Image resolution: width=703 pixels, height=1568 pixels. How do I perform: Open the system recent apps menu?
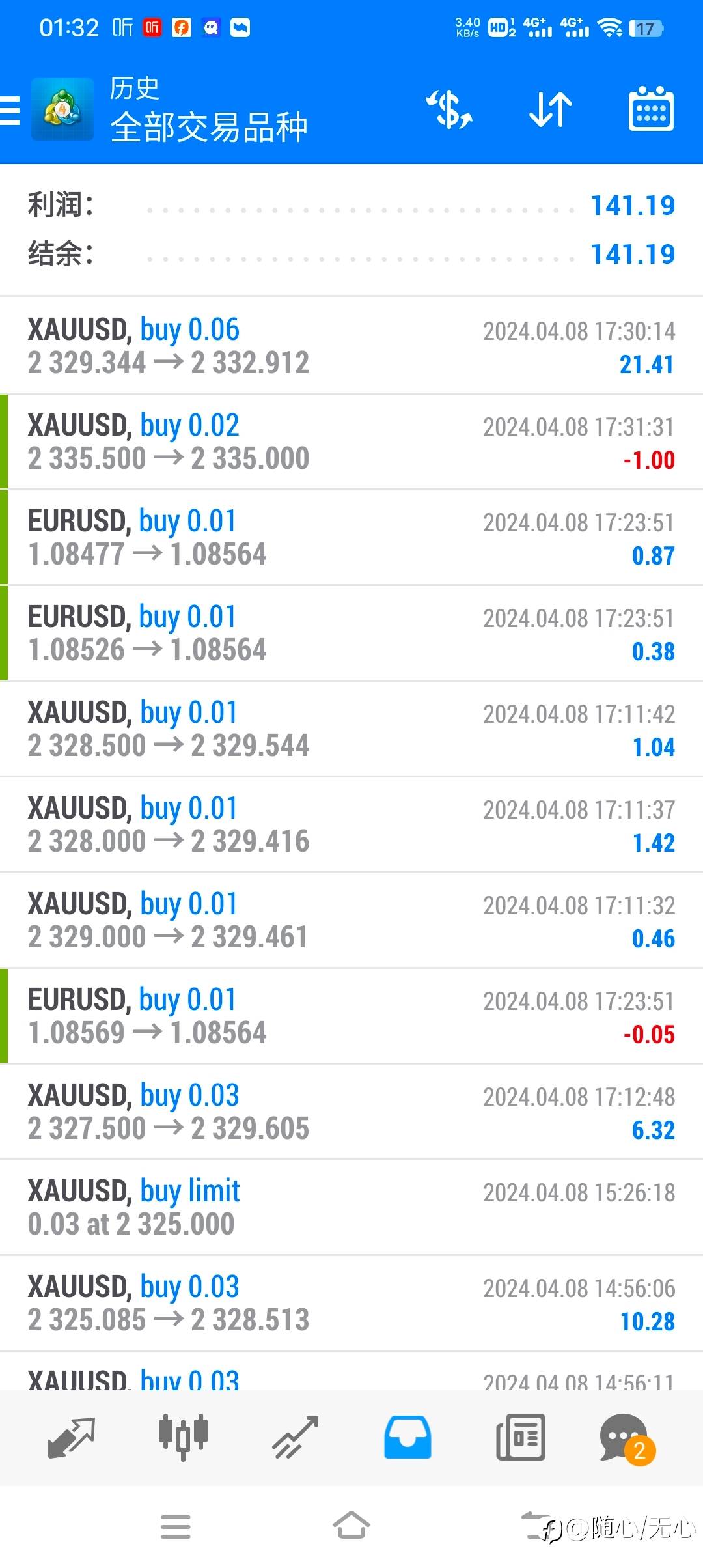[x=176, y=1526]
